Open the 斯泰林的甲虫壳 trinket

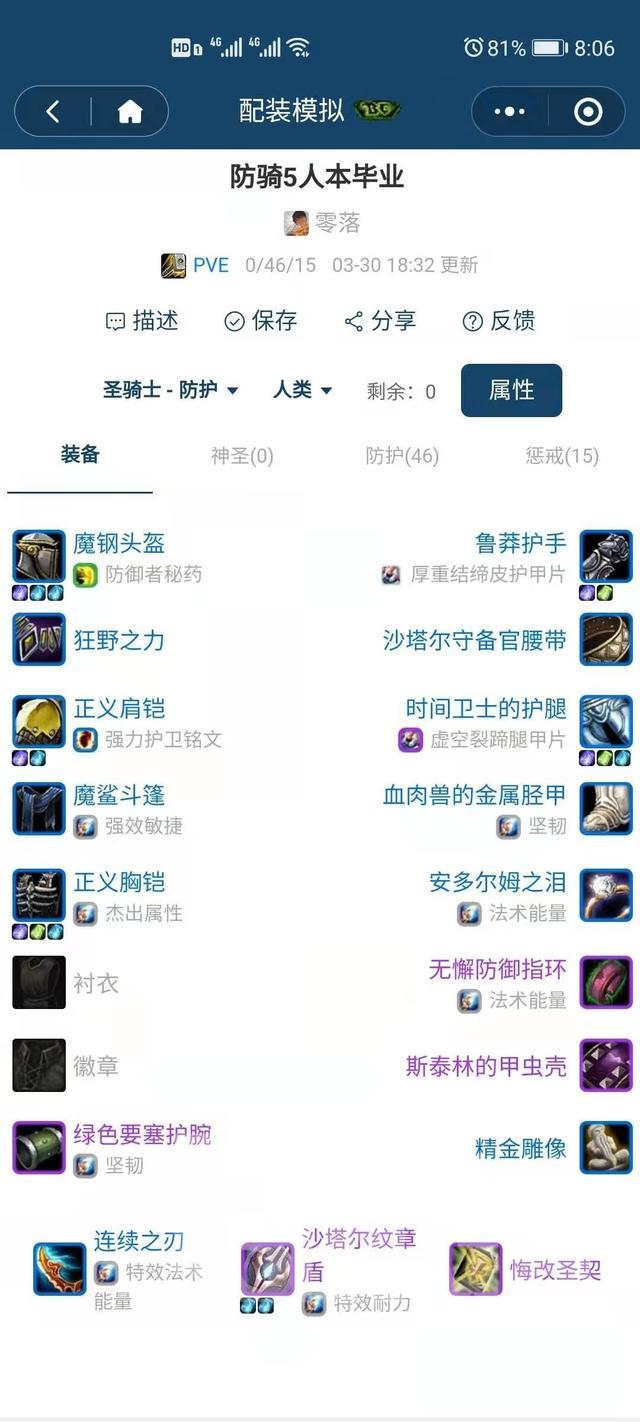[x=486, y=1066]
